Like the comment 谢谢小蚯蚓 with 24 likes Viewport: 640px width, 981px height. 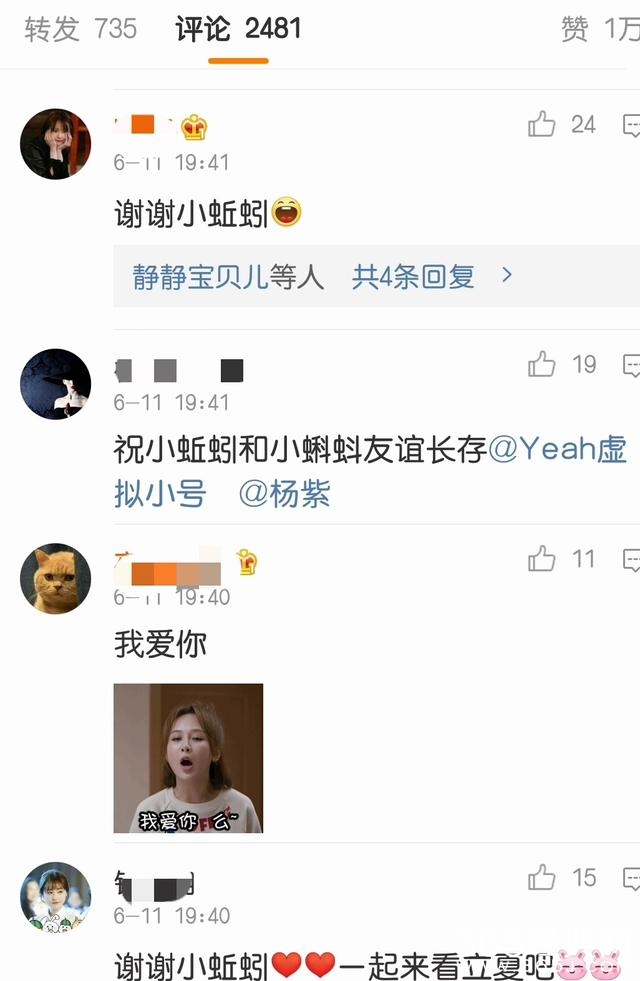[542, 124]
